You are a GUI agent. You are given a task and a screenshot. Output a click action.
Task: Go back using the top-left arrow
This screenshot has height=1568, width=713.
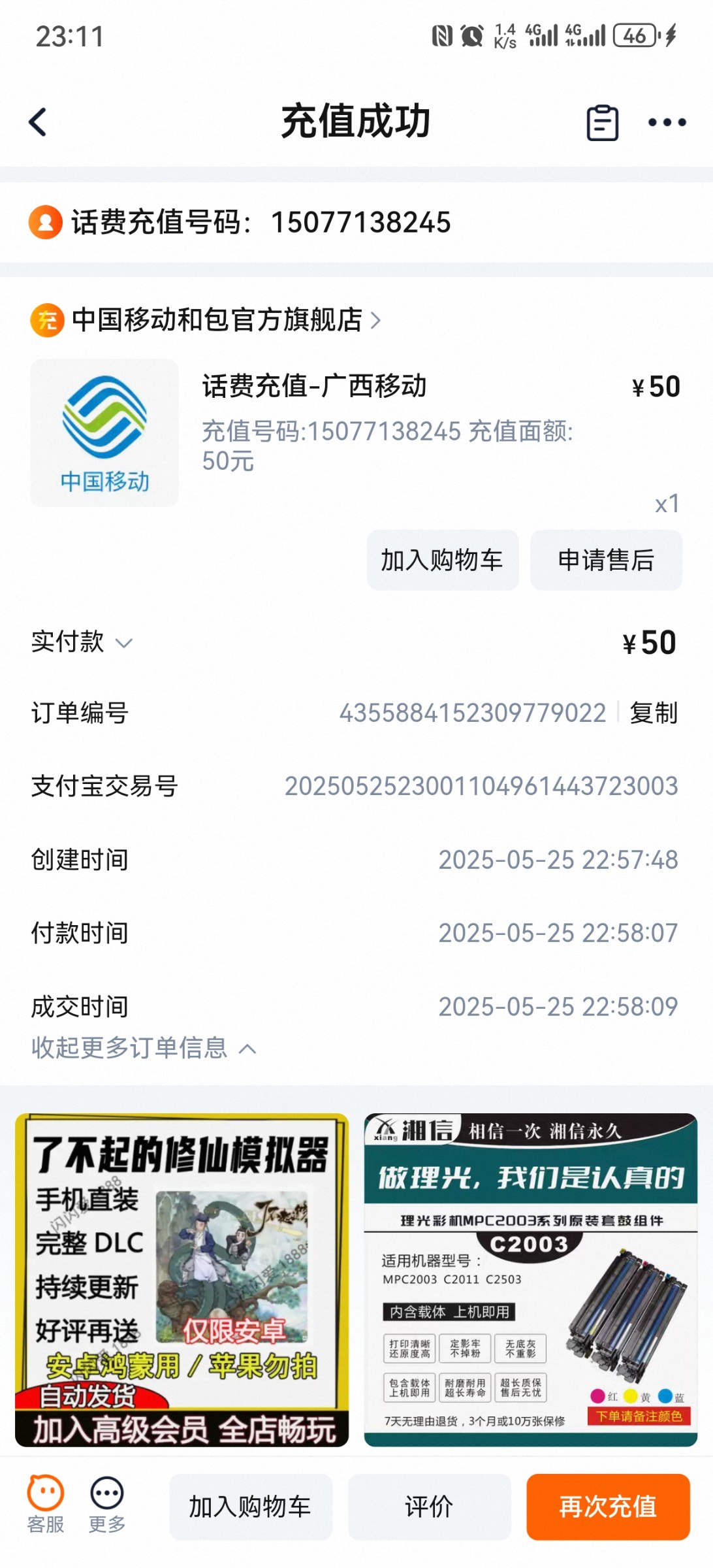click(39, 122)
